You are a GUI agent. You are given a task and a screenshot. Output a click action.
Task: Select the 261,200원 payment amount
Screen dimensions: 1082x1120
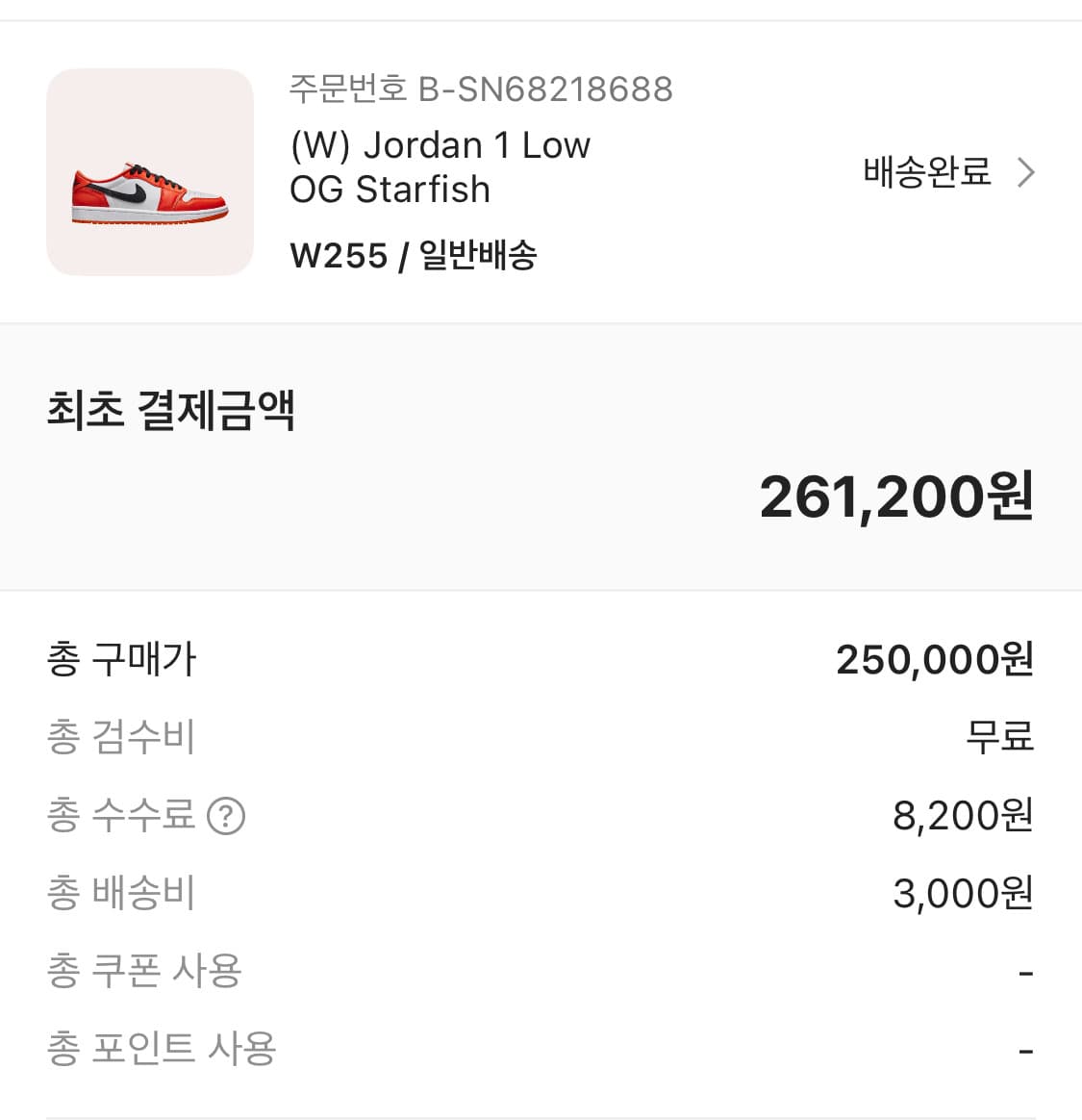coord(894,498)
